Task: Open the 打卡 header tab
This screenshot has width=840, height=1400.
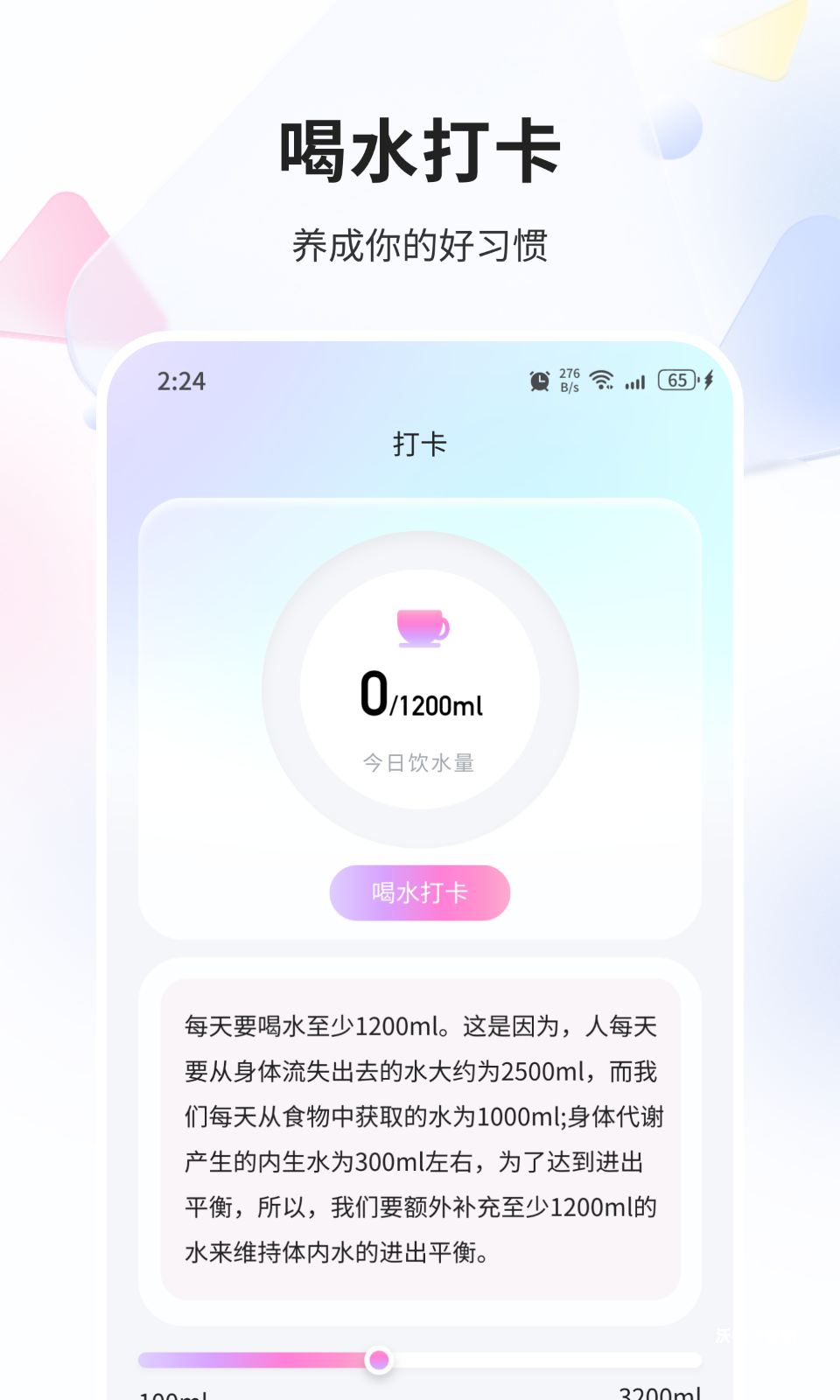Action: tap(420, 444)
